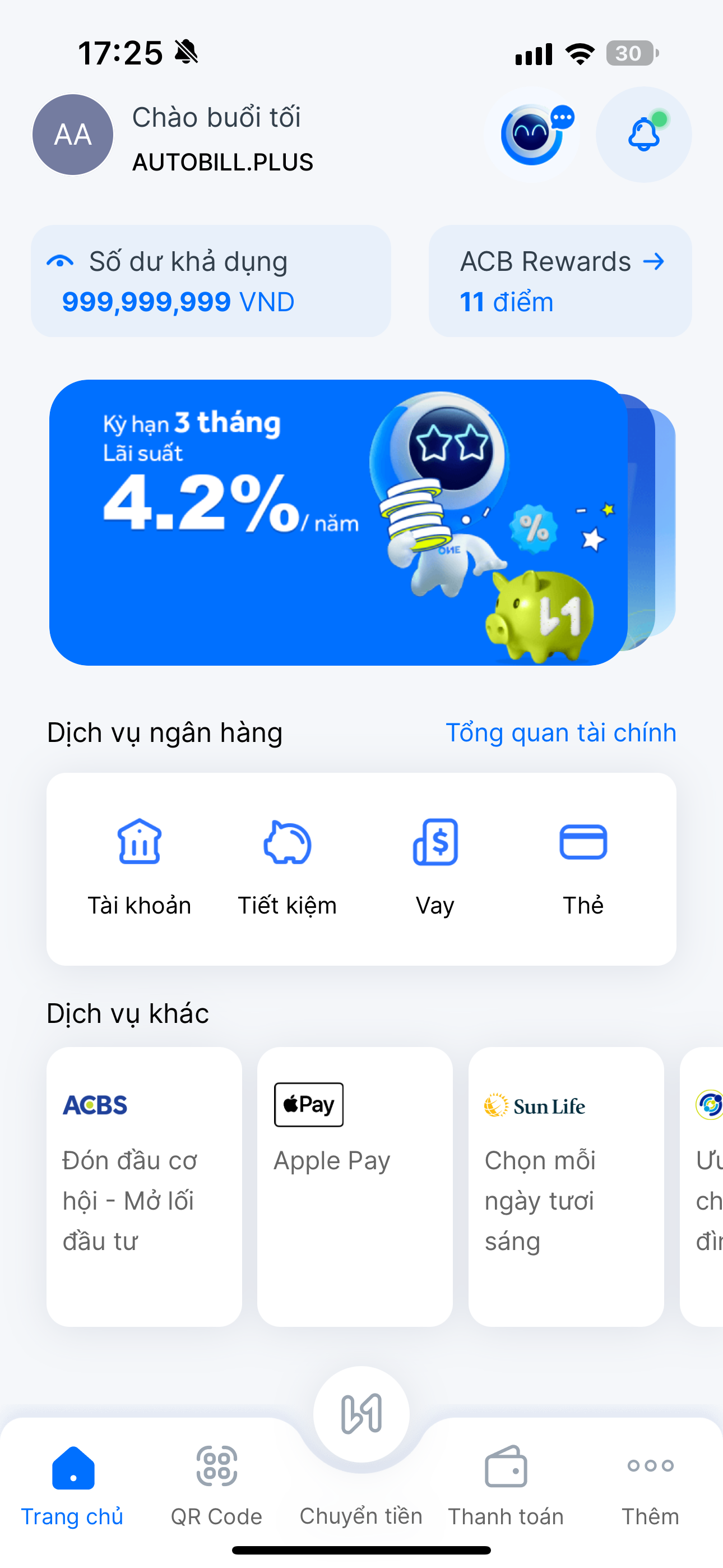This screenshot has height=1568, width=723.
Task: Hide the available balance with eye icon
Action: 61,262
